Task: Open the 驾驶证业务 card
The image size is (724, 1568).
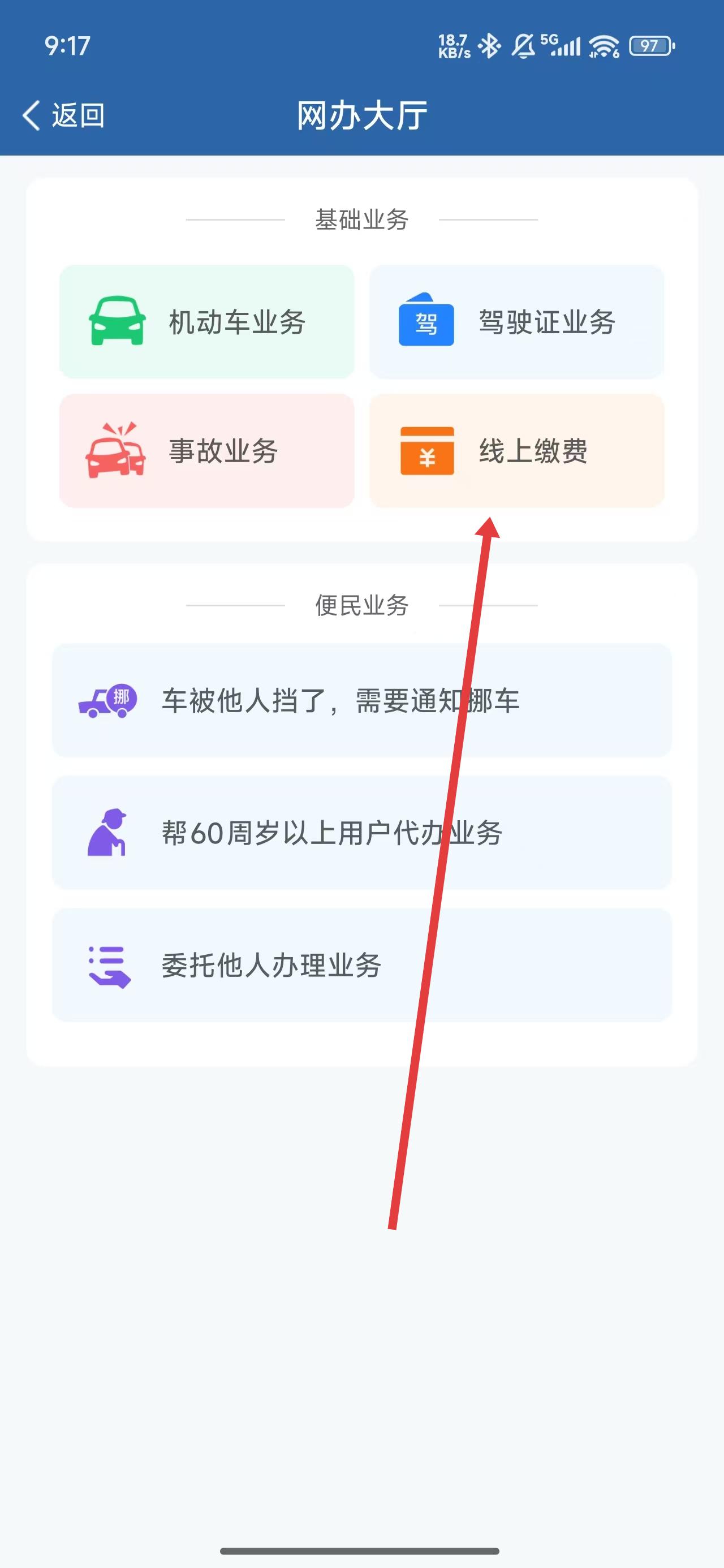Action: click(x=516, y=322)
